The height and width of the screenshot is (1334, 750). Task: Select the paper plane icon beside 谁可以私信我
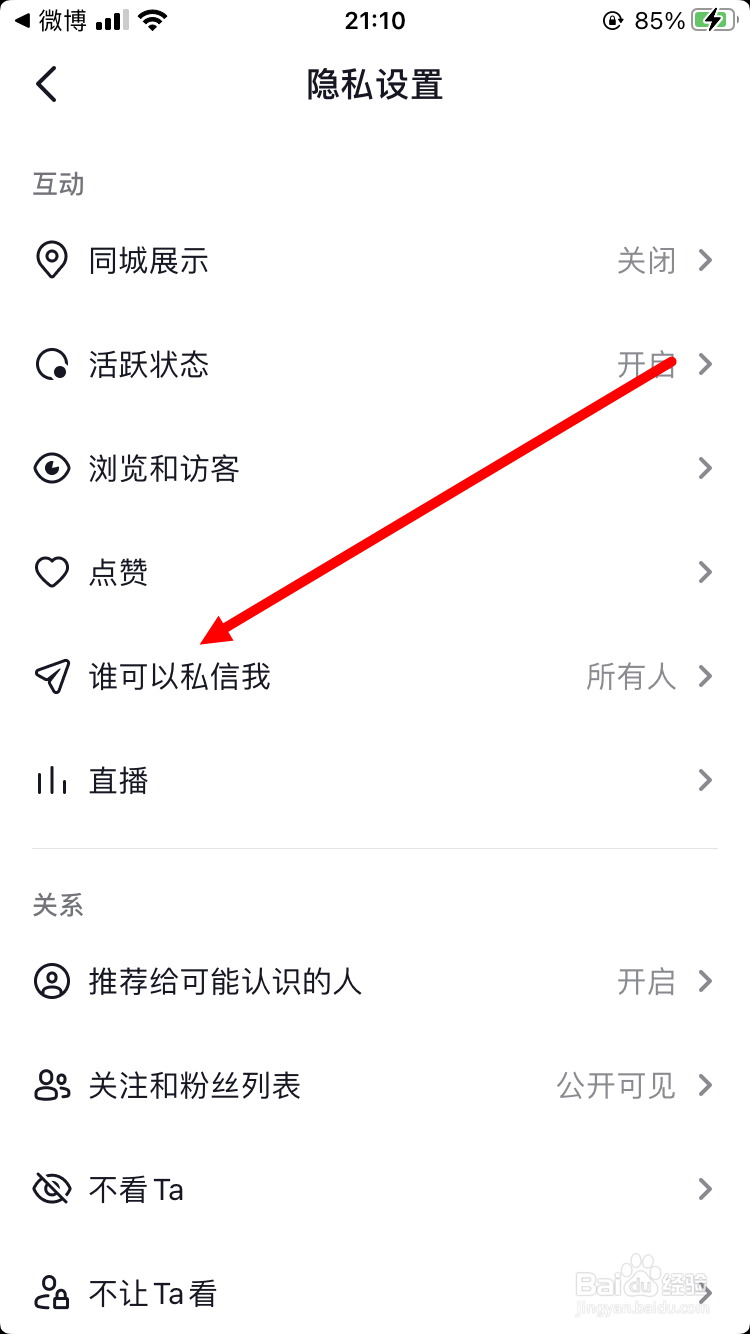point(51,676)
